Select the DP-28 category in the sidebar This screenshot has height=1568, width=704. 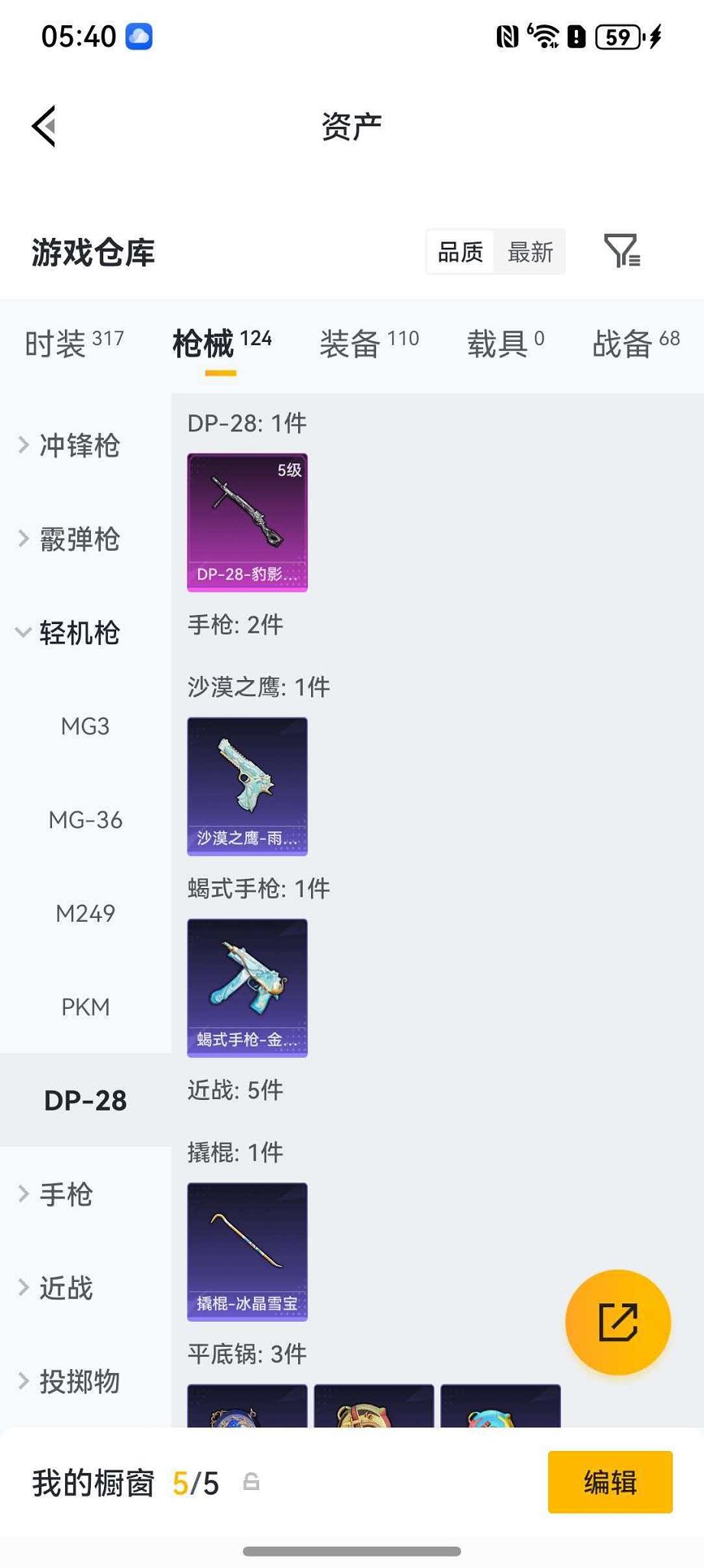86,1100
